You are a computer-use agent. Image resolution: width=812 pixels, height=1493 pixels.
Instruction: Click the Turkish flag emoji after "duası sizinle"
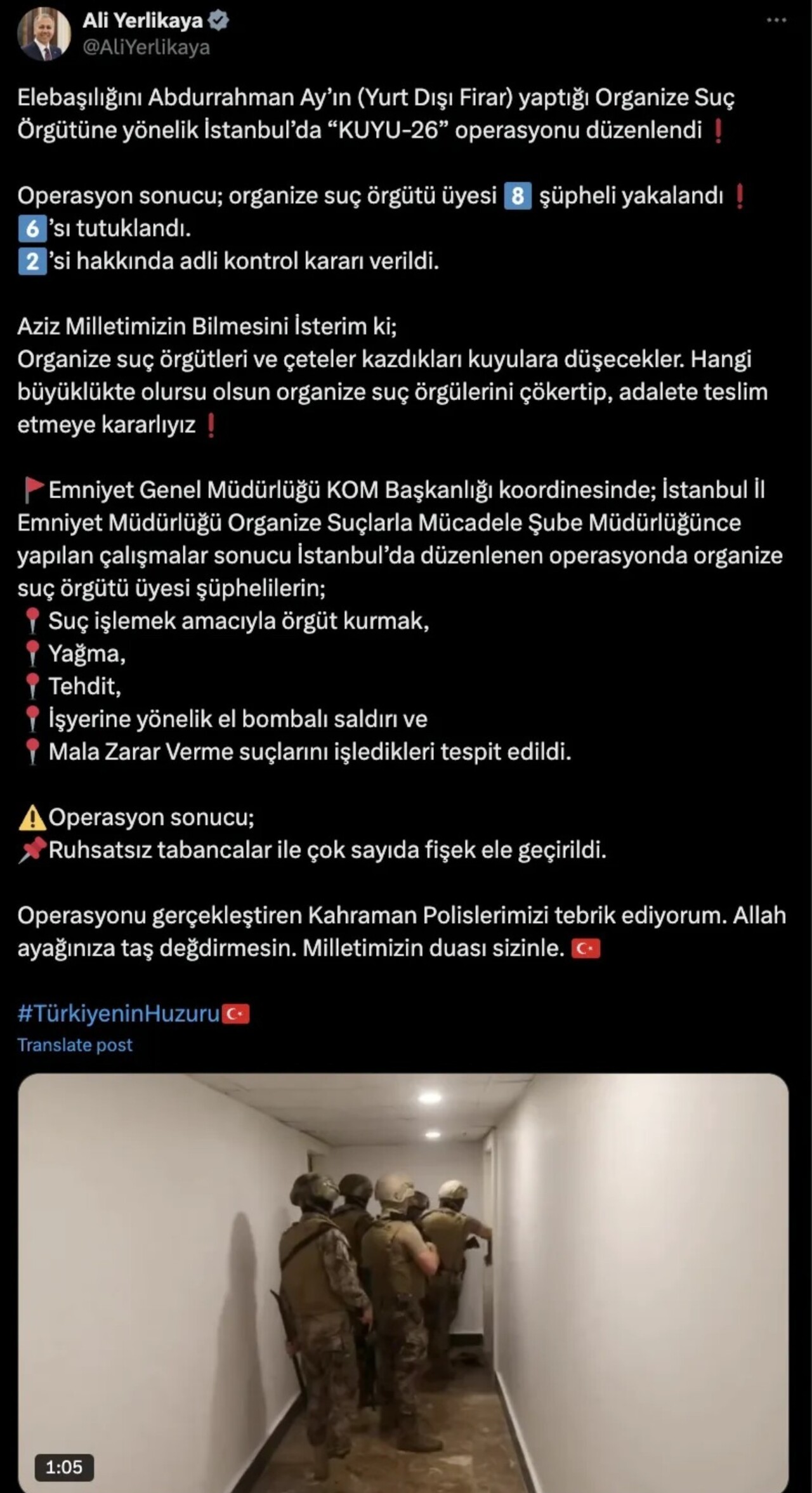click(x=586, y=946)
